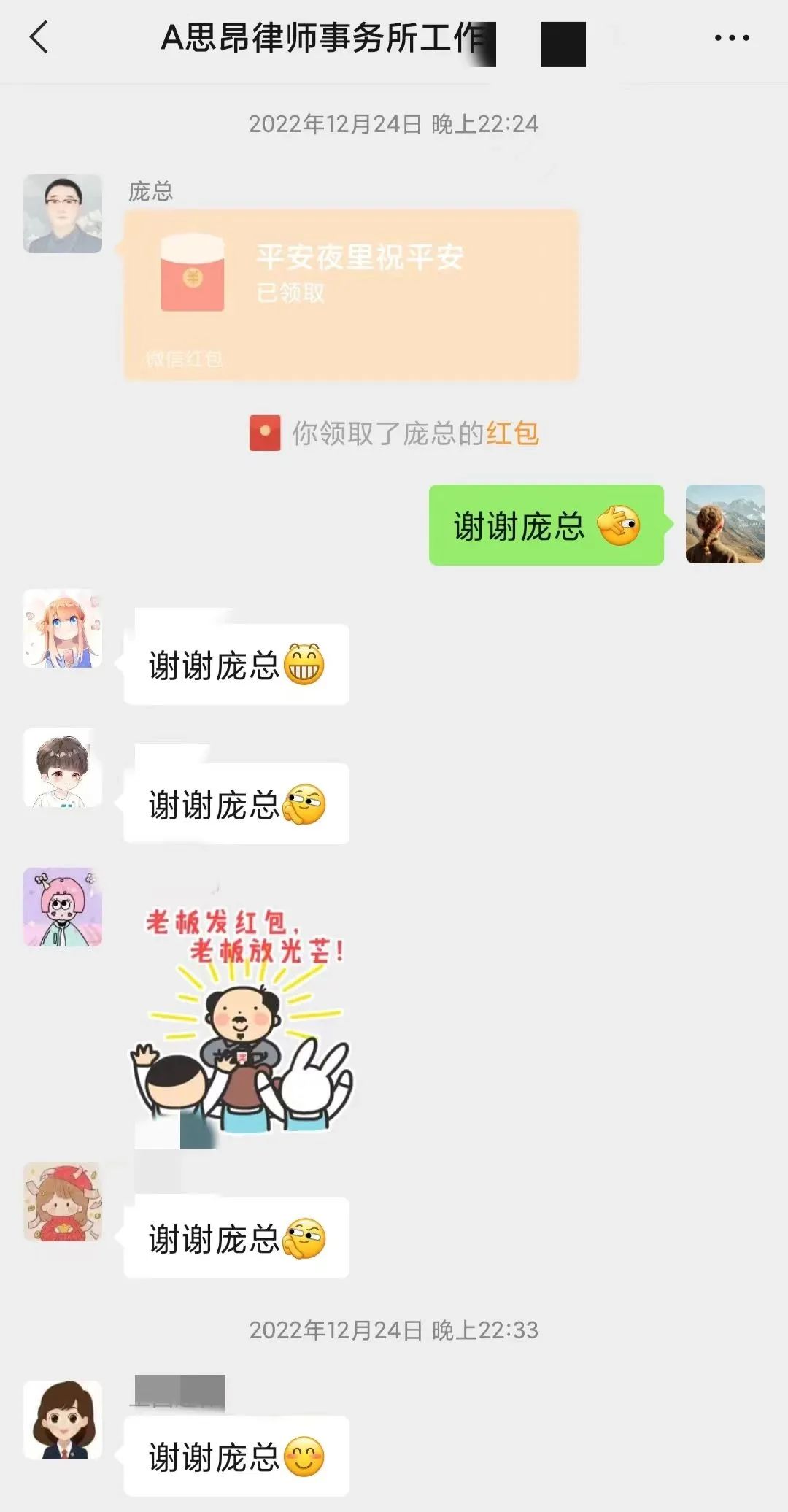788x1512 pixels.
Task: Tap the businesswoman avatar at the bottom
Action: (x=63, y=1419)
